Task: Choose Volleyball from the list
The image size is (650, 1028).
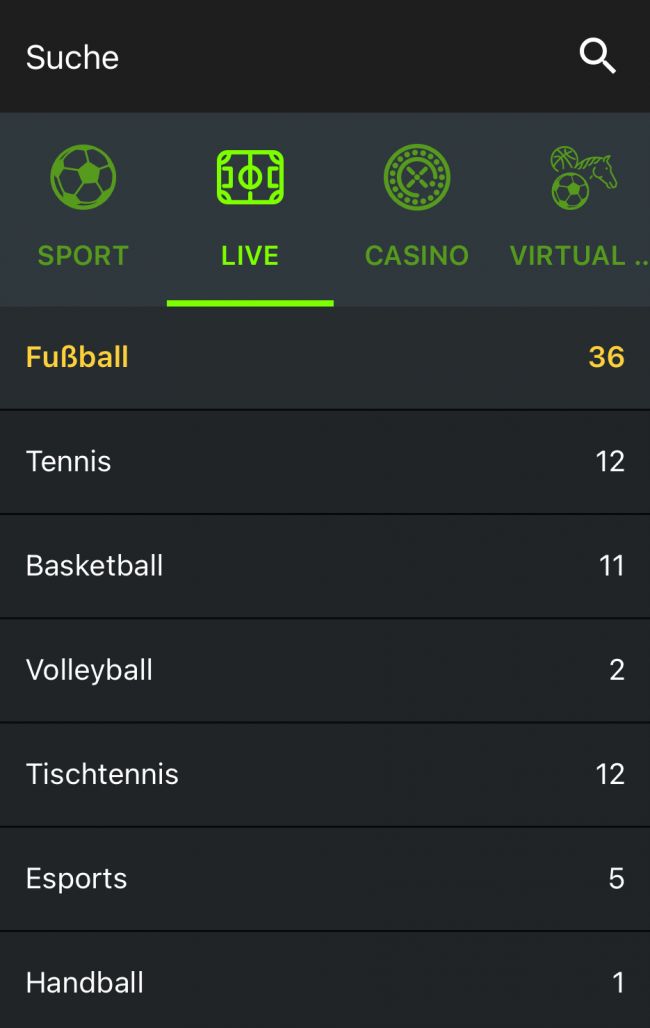Action: pyautogui.click(x=324, y=670)
